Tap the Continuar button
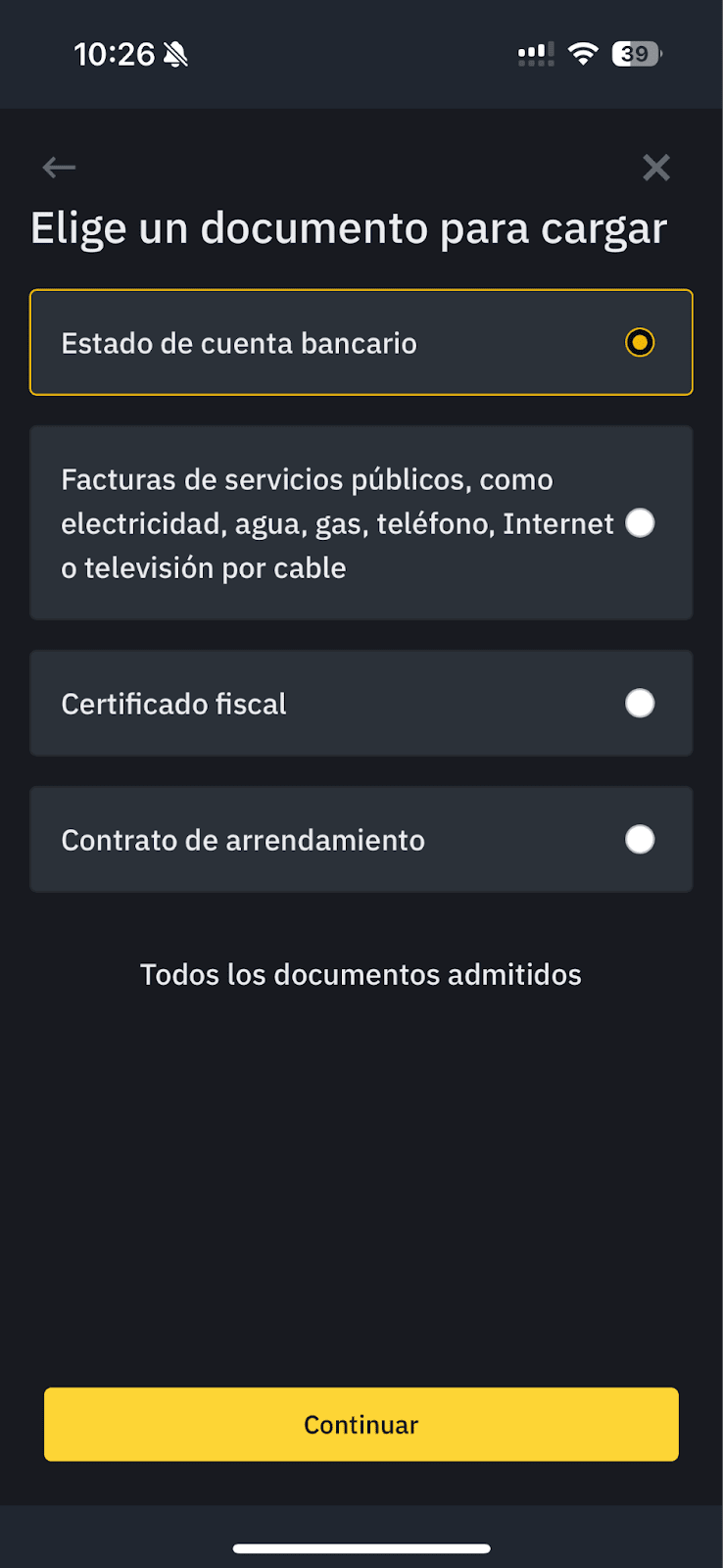 (x=361, y=1424)
